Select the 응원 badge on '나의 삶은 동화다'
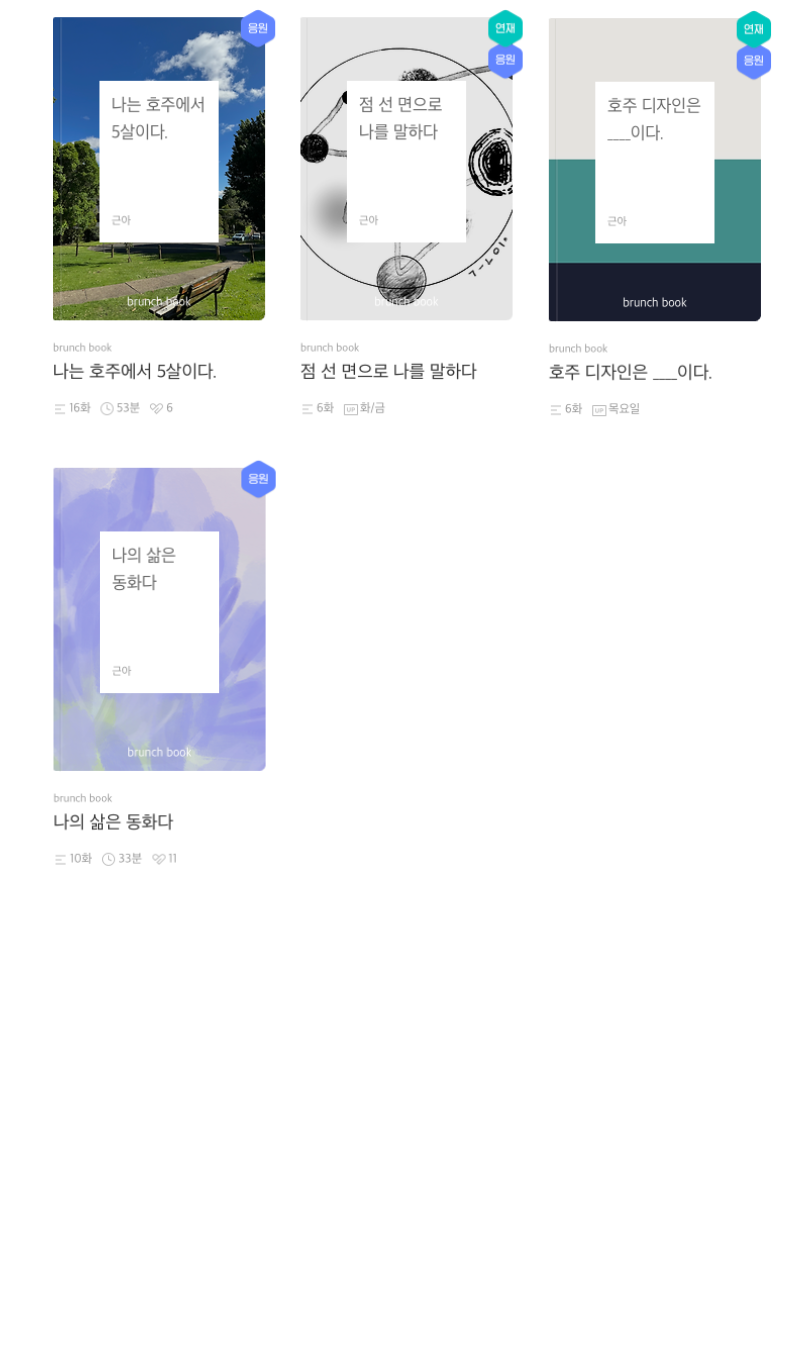Viewport: 798px width, 1362px height. coord(258,479)
